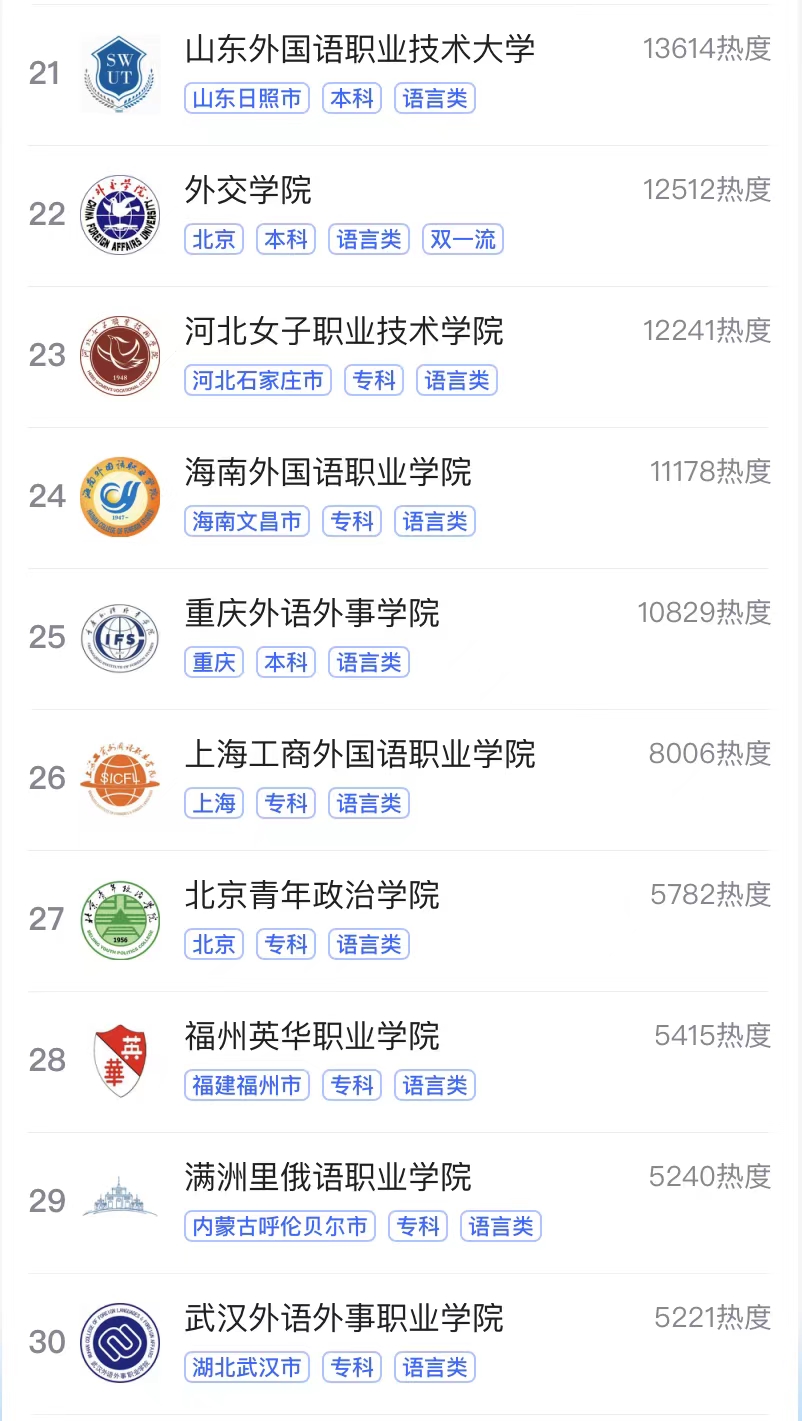
Task: Click the 山东外国语职业技术大学 school crest logo
Action: (x=120, y=73)
